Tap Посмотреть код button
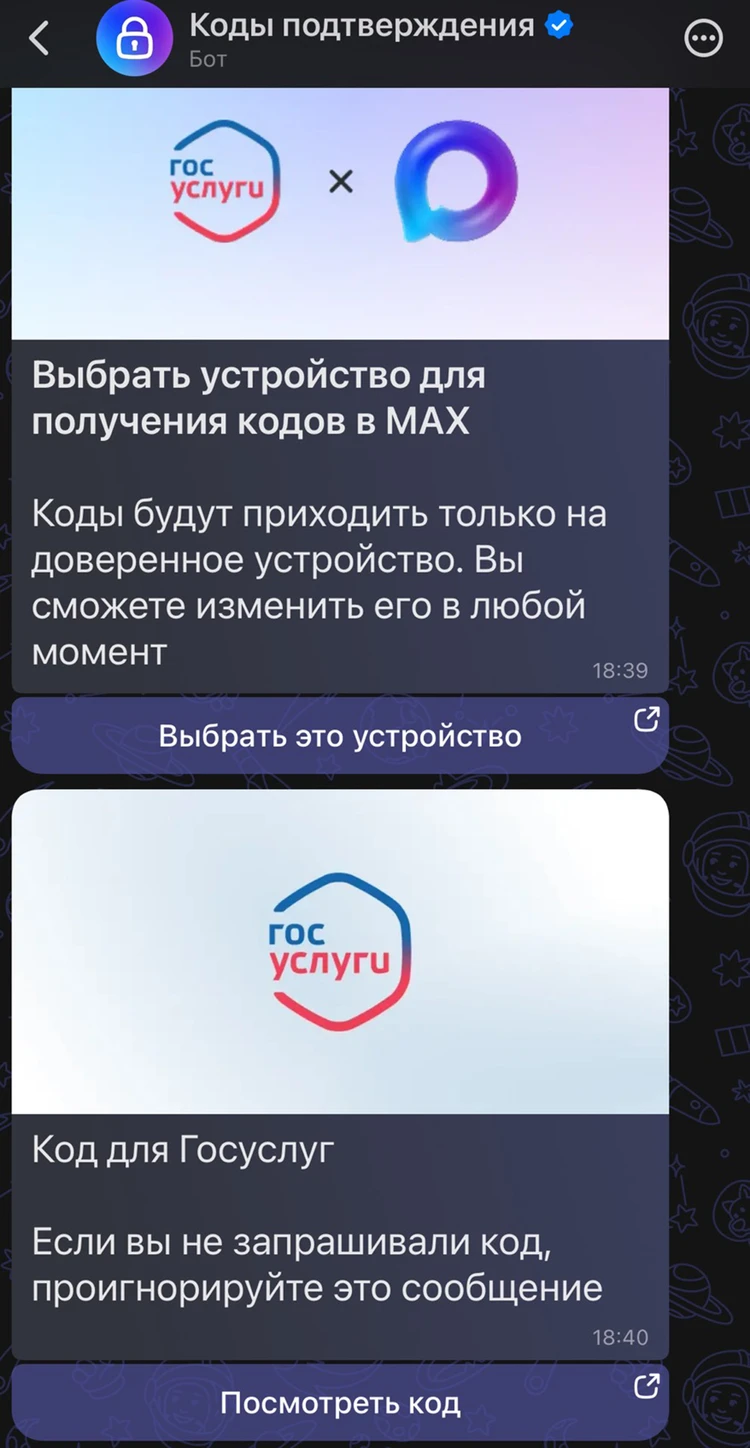This screenshot has height=1448, width=750. 340,1402
